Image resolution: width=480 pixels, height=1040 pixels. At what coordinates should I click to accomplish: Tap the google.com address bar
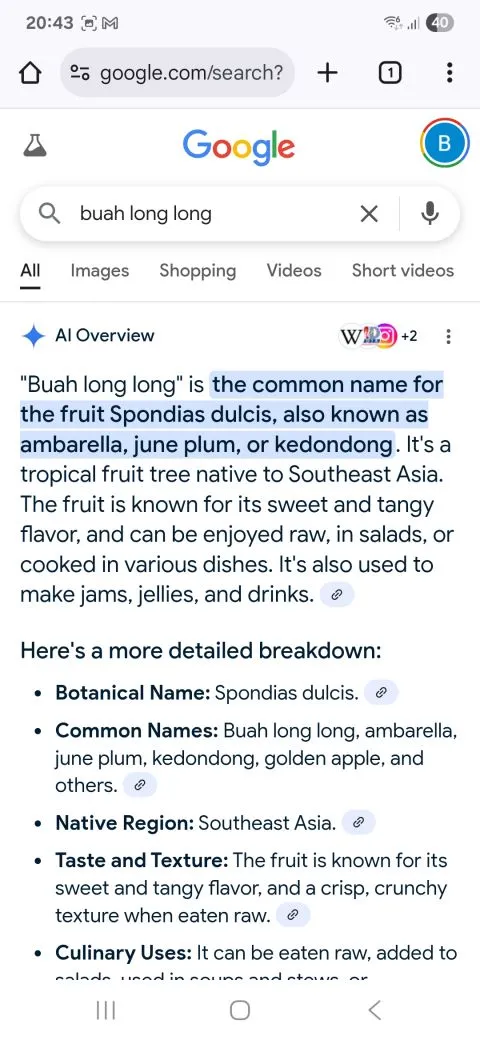point(177,72)
